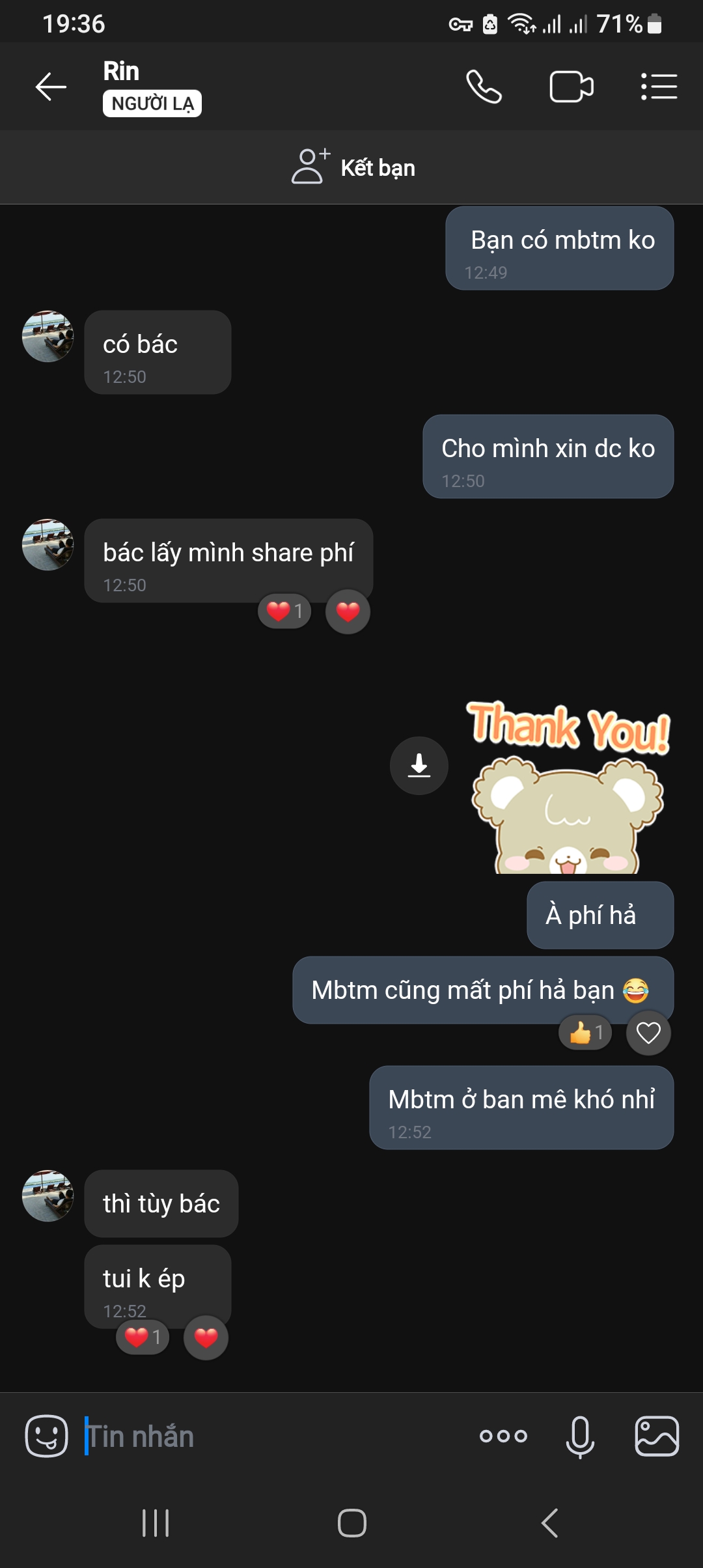View the thumbs-up reaction on "Mbtm cũng mất phí"

coord(585,1033)
